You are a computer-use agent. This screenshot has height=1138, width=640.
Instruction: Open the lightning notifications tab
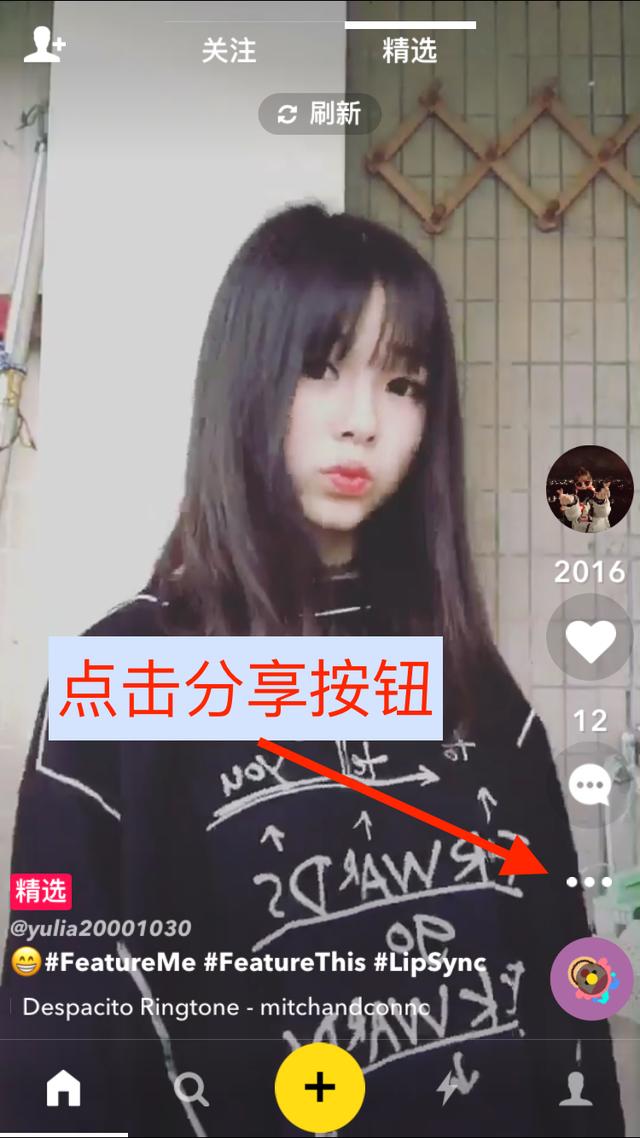(448, 1089)
